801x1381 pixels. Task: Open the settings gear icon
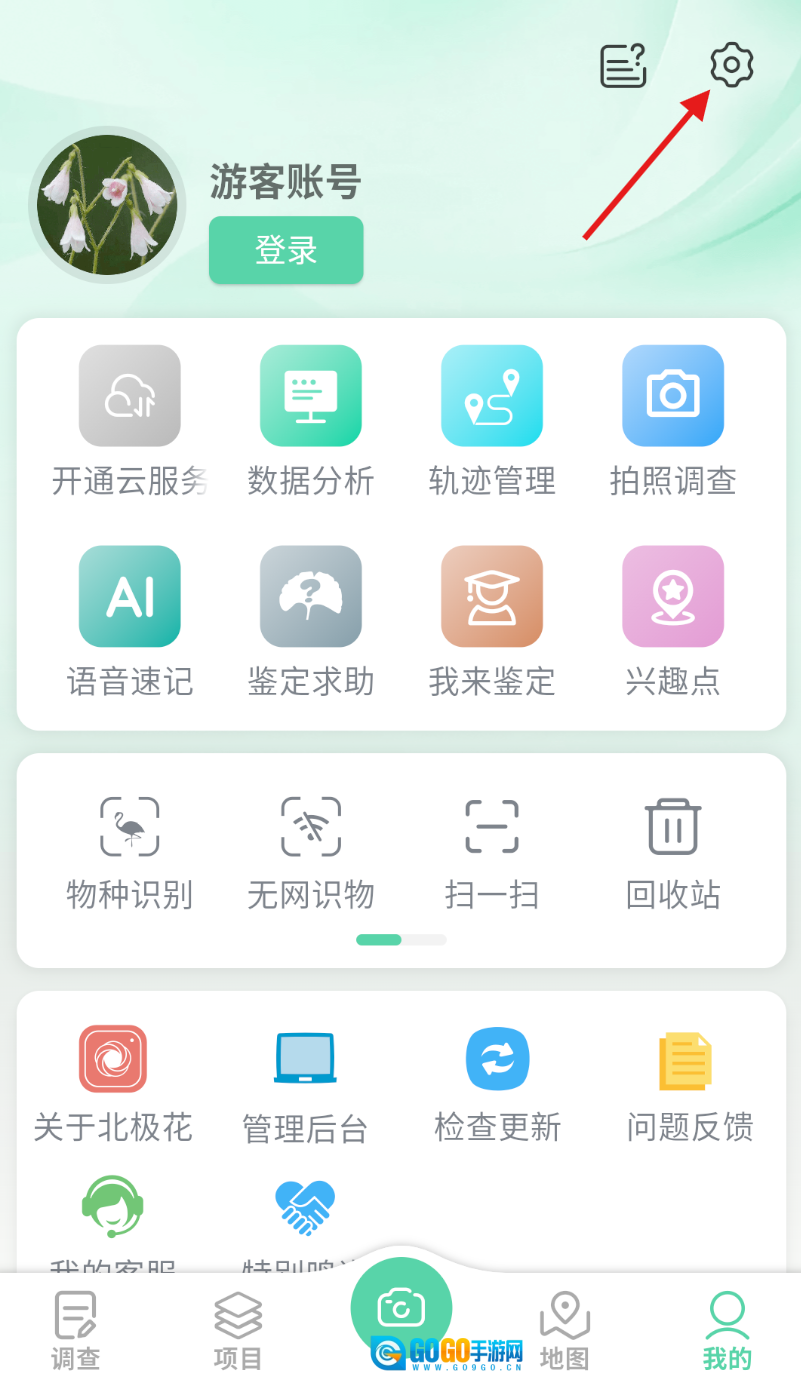point(731,65)
